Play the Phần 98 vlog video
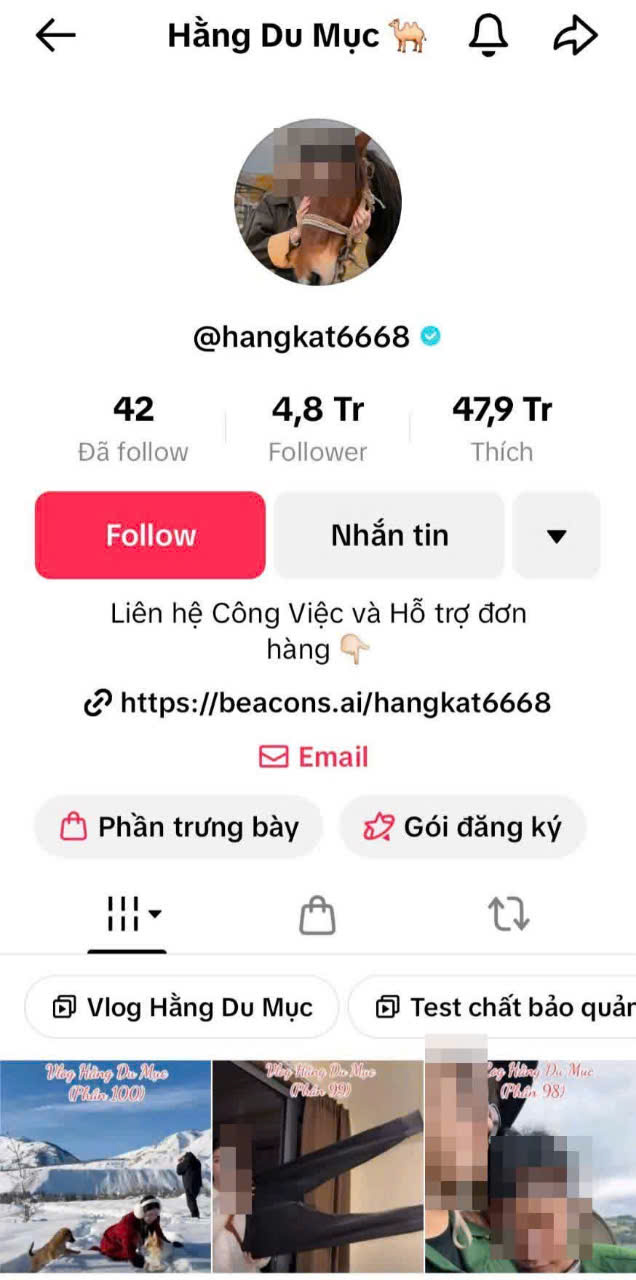The height and width of the screenshot is (1280, 636). pos(530,1165)
